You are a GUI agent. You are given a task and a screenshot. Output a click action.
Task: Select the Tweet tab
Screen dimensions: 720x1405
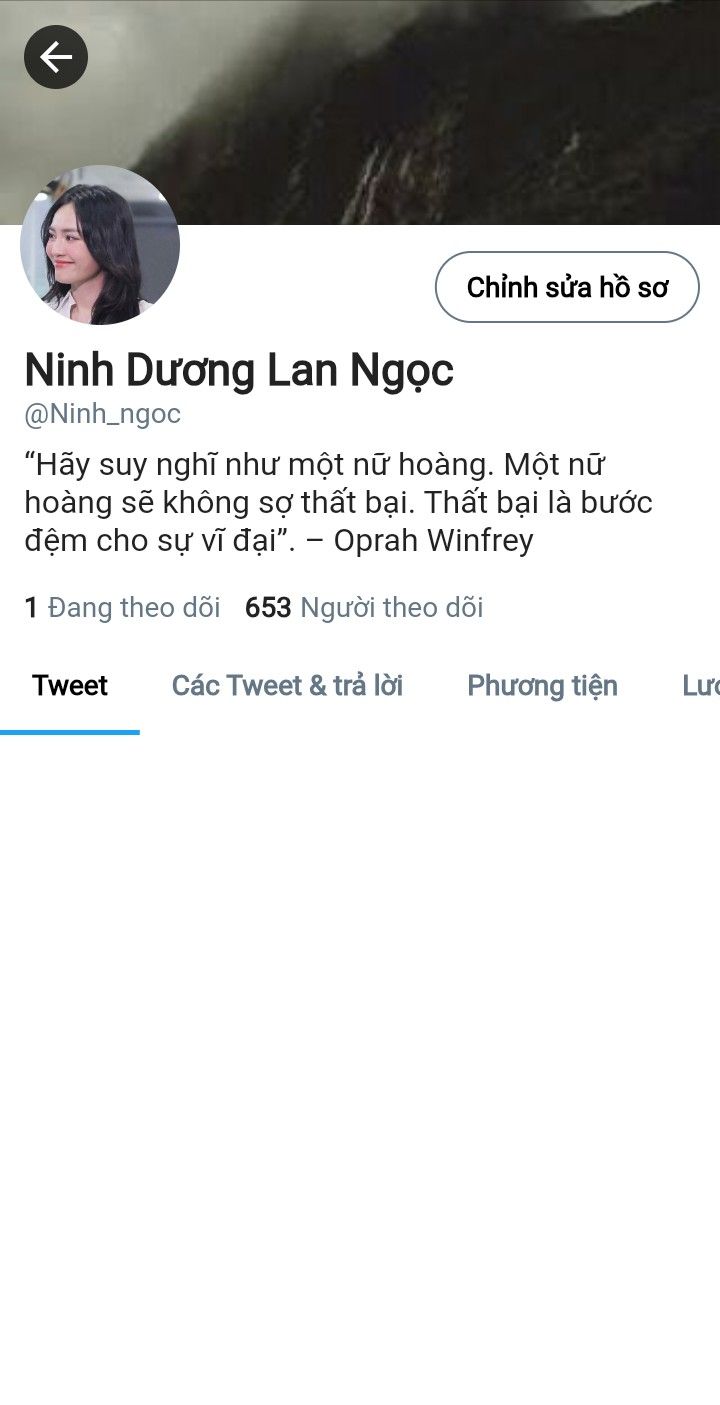point(70,686)
